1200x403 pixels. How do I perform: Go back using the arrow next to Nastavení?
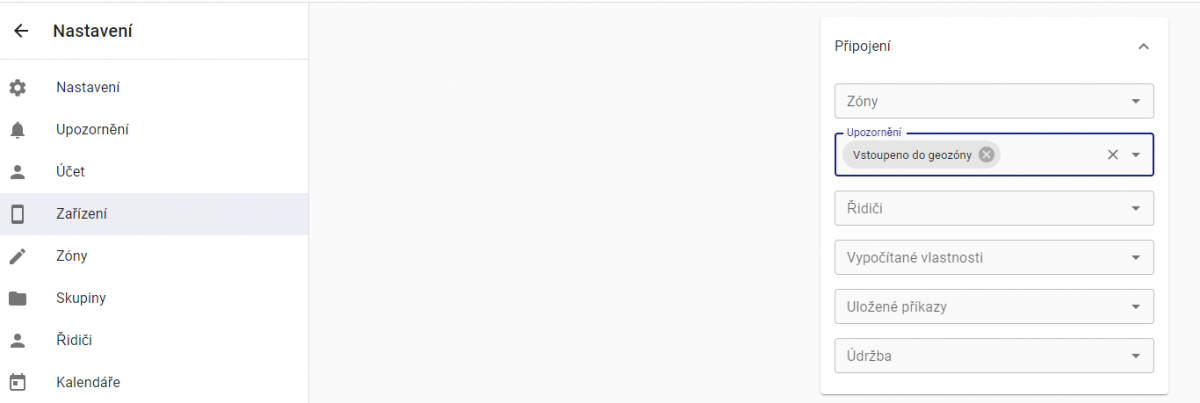[21, 31]
